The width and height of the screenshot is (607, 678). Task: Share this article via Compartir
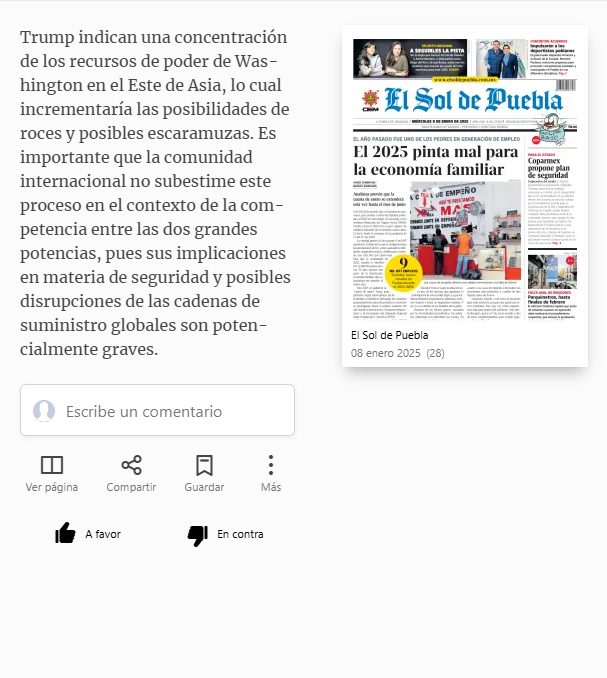click(x=131, y=473)
